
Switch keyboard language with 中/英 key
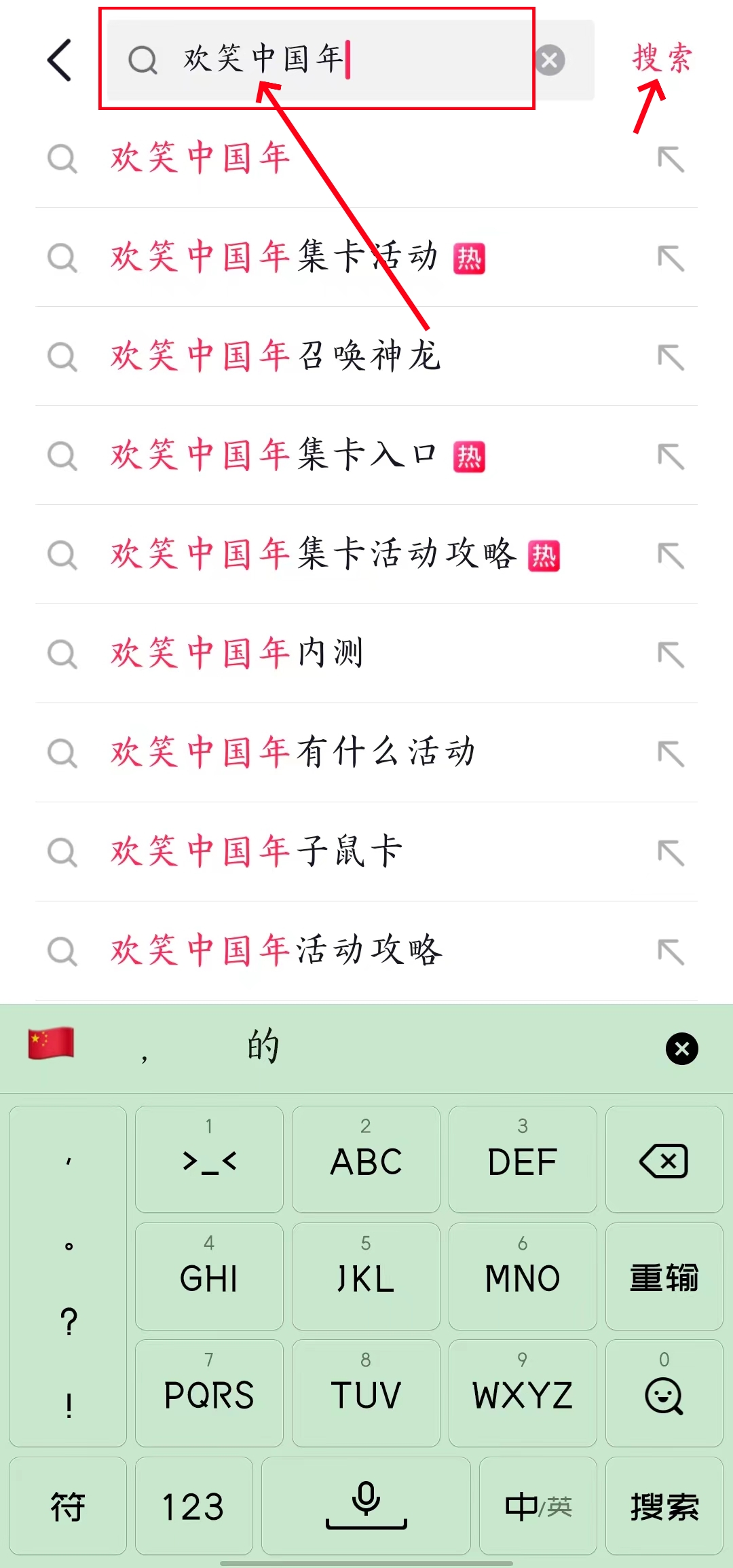[538, 1506]
